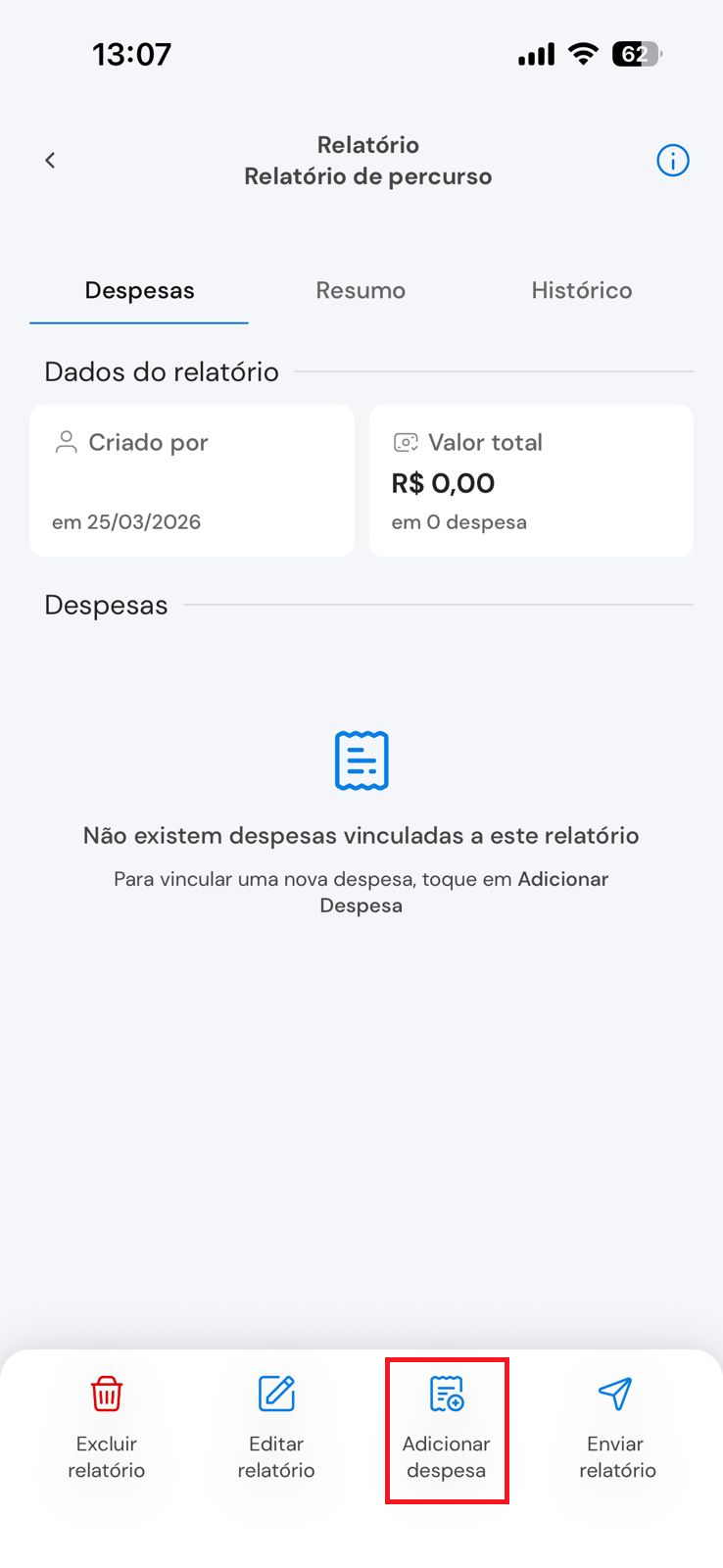Tap Excluir relatório to delete report
The image size is (723, 1568).
coord(106,1428)
